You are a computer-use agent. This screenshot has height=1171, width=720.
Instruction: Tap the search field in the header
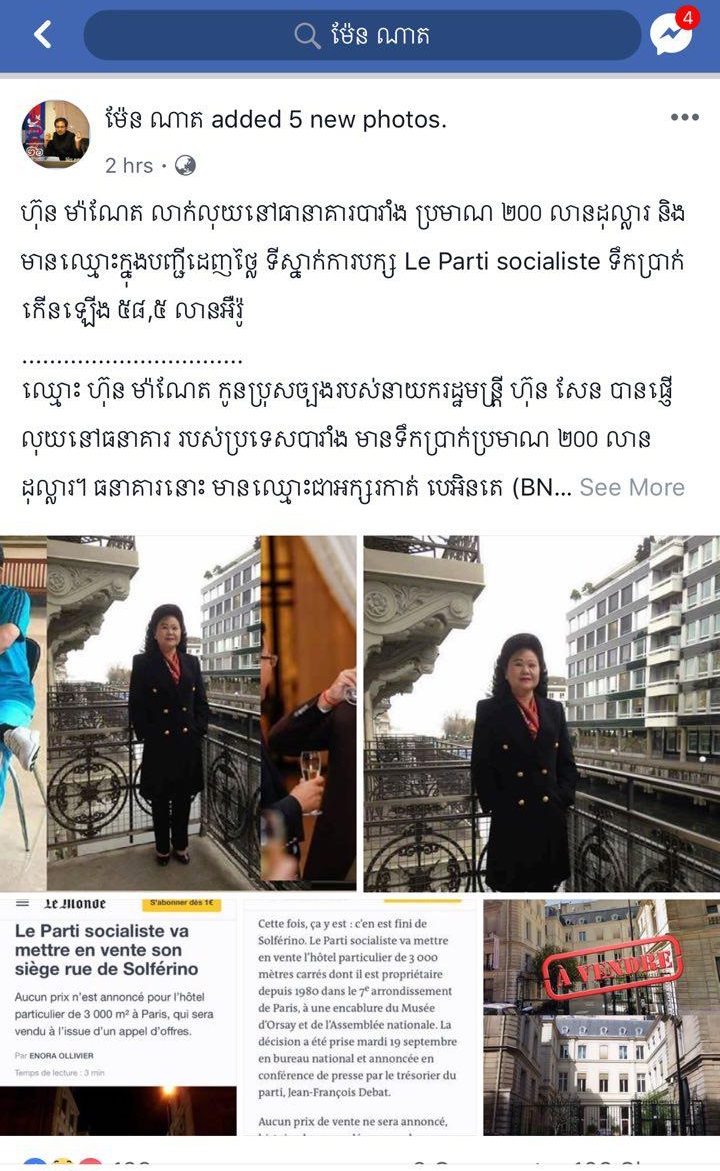(x=362, y=36)
